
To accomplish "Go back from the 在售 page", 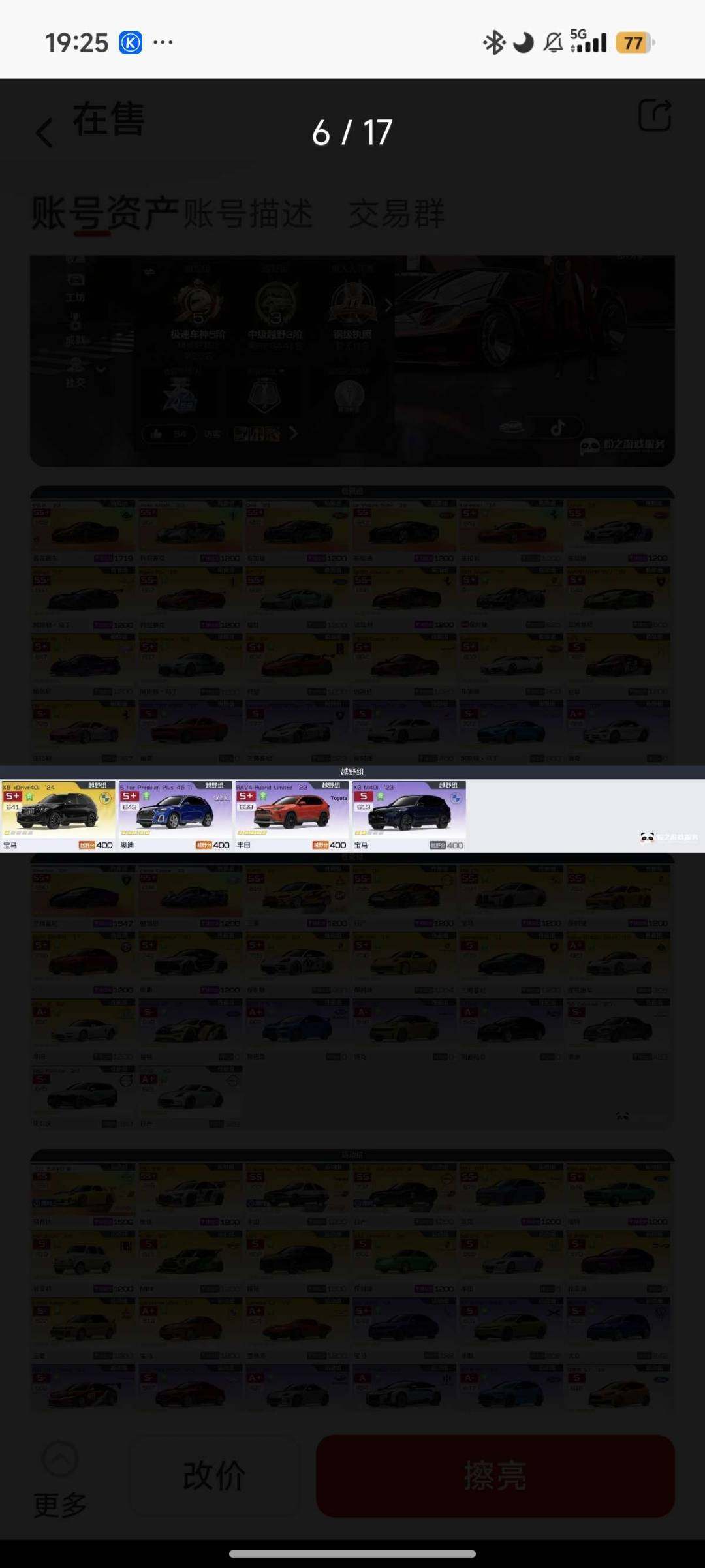I will [x=44, y=132].
